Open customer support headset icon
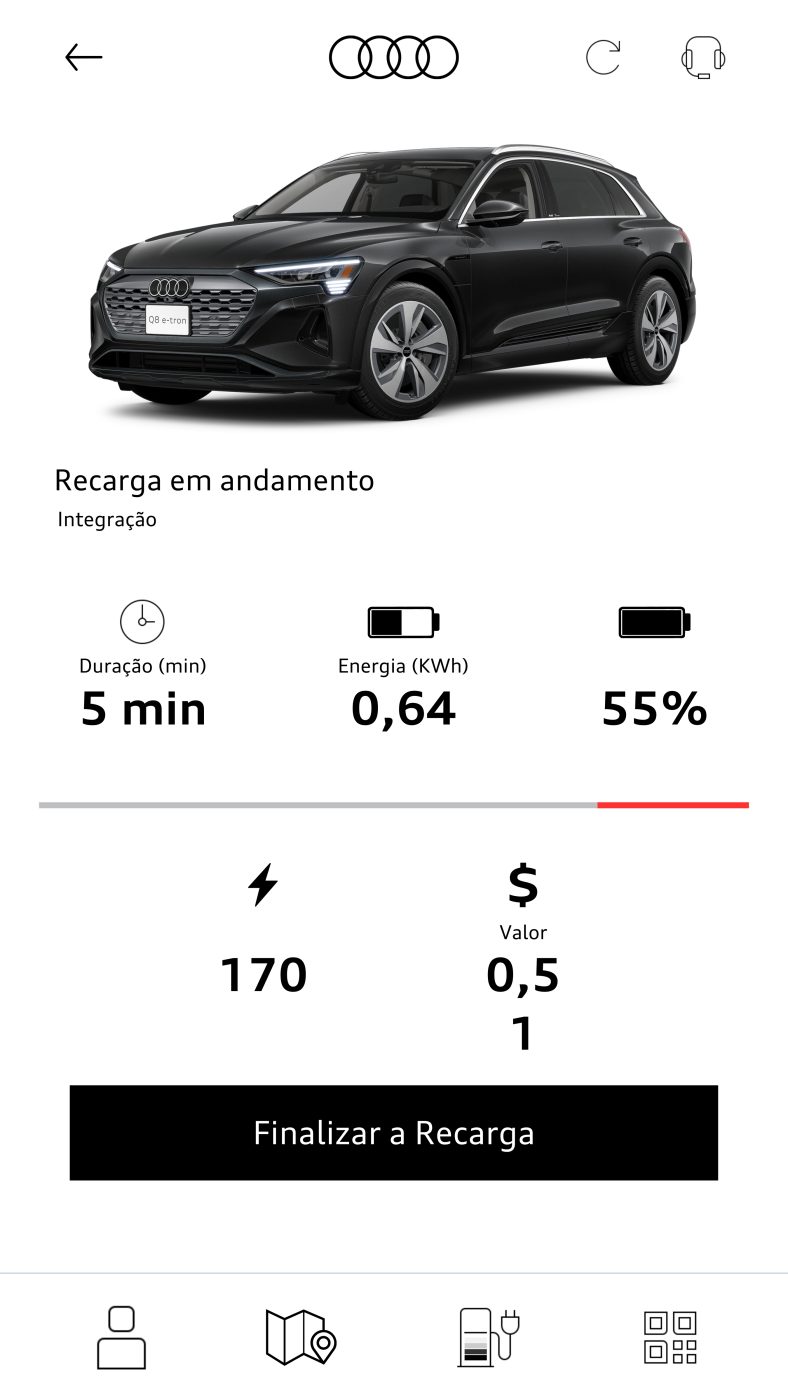Viewport: 788px width, 1400px height. point(702,57)
